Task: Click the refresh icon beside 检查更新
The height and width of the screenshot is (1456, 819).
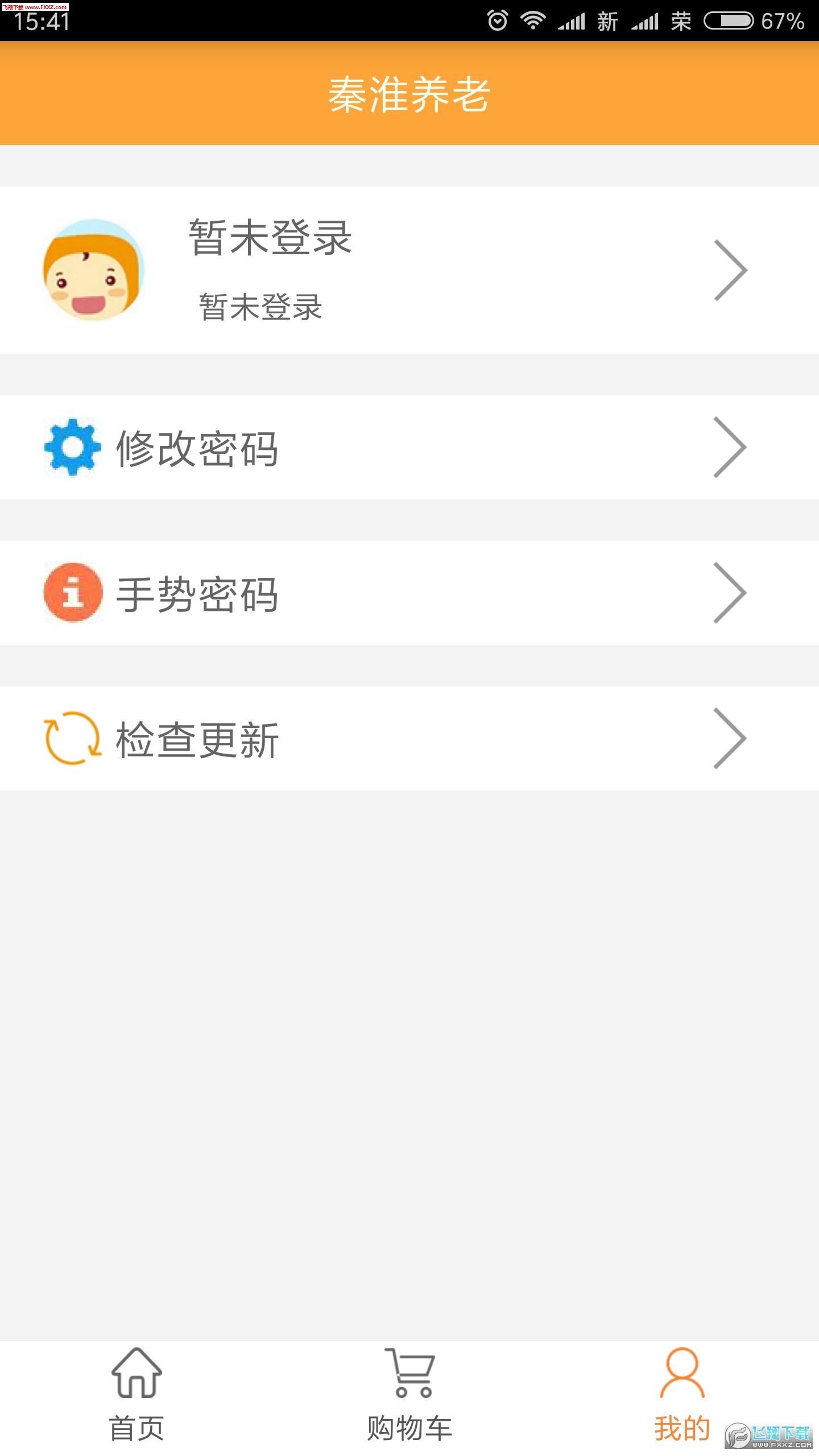Action: tap(72, 738)
